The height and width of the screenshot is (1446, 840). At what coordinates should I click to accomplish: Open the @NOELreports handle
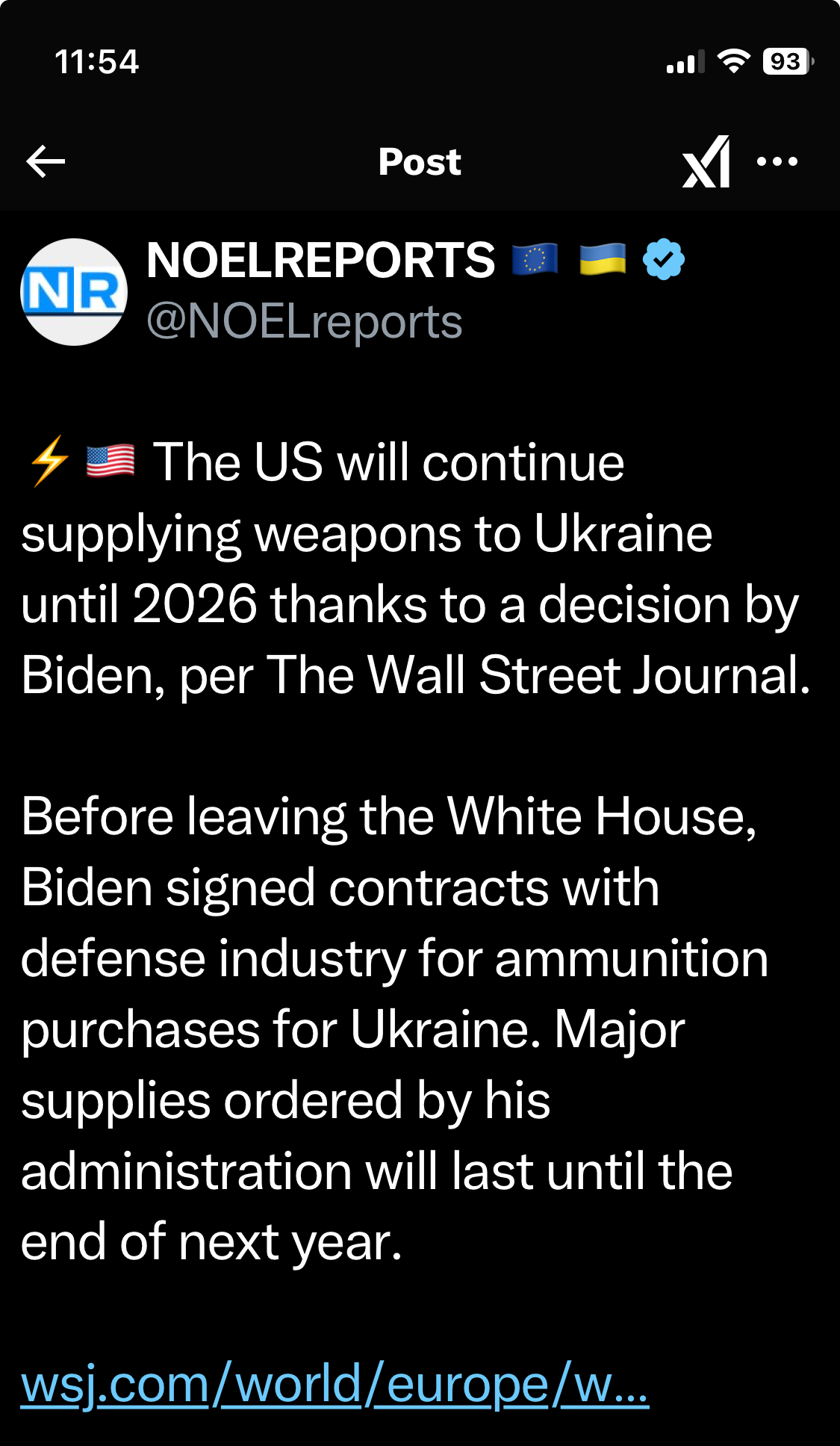(x=305, y=322)
